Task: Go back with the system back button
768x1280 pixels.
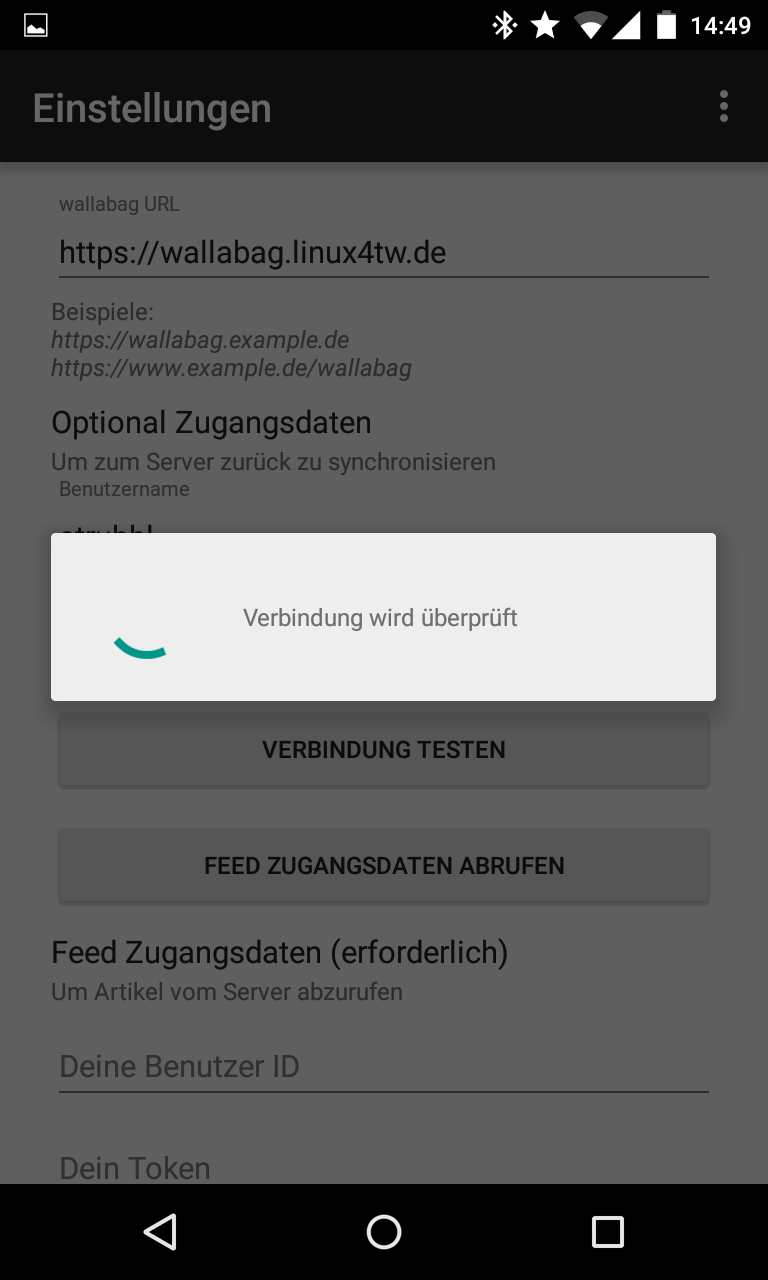Action: (160, 1232)
